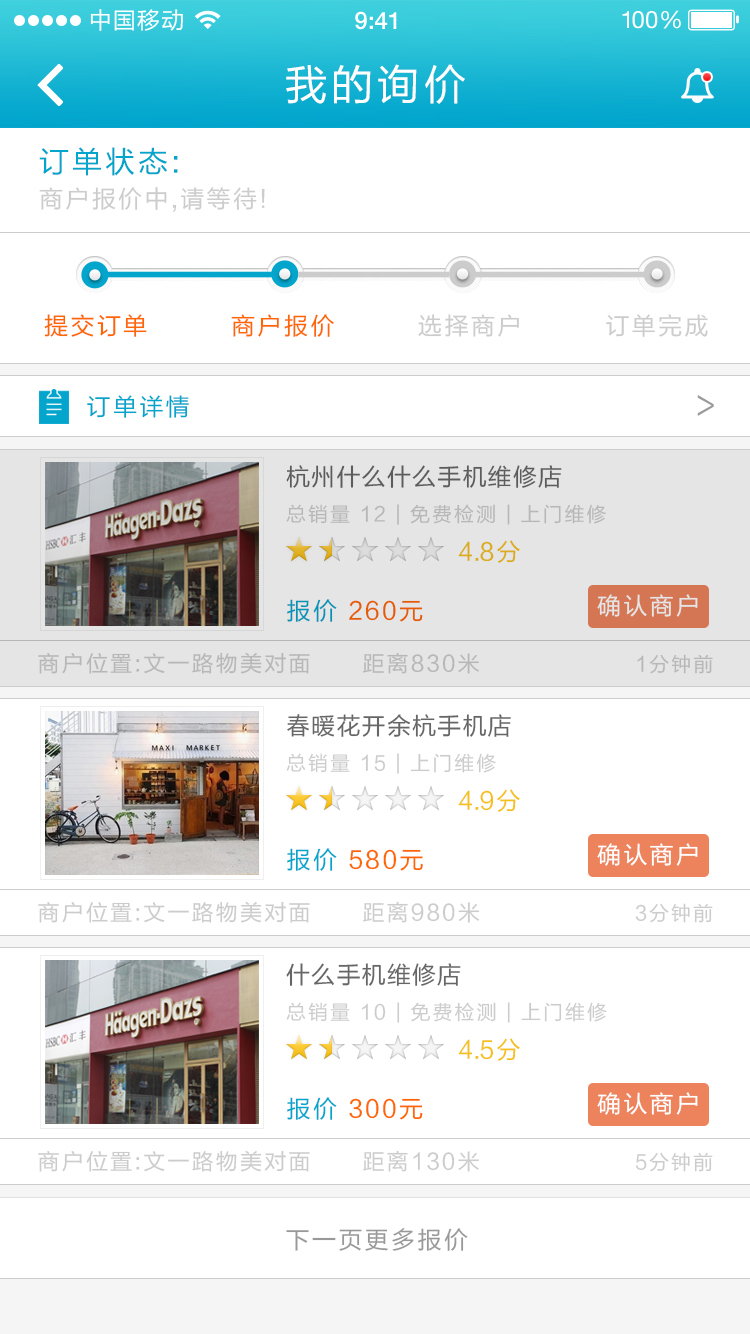The height and width of the screenshot is (1334, 750).
Task: View shop photo of 杭州什么什么手机维修店
Action: tap(152, 544)
